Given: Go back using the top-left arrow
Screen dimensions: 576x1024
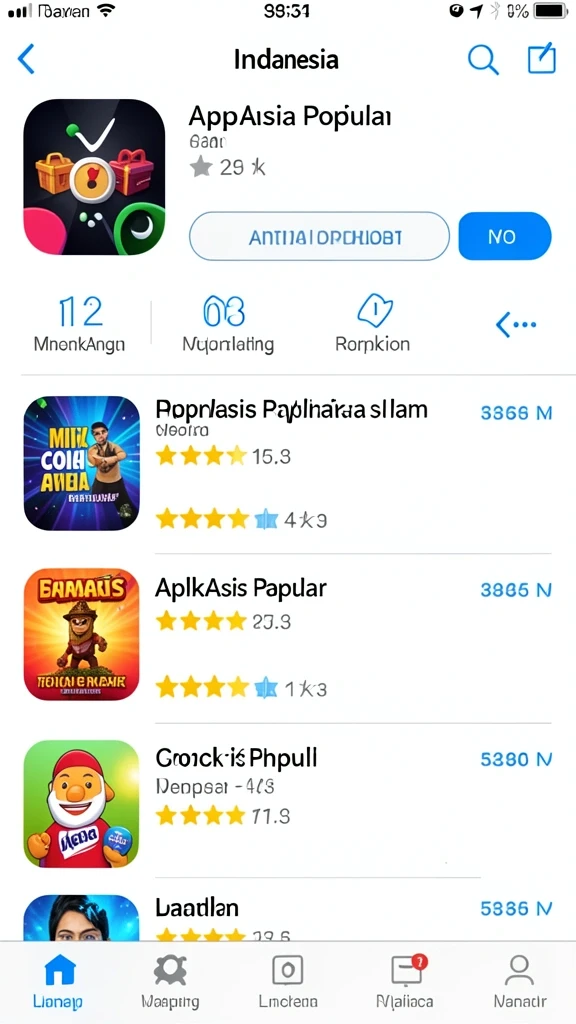Looking at the screenshot, I should click(26, 59).
